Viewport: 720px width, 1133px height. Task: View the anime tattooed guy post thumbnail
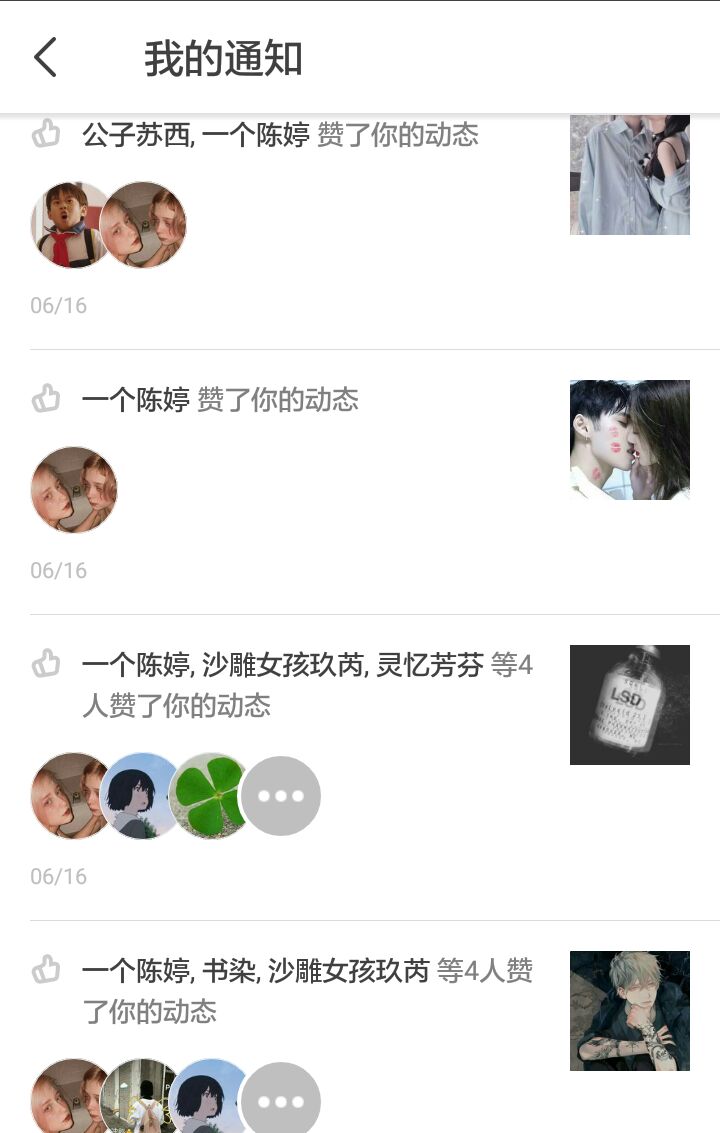point(630,1011)
